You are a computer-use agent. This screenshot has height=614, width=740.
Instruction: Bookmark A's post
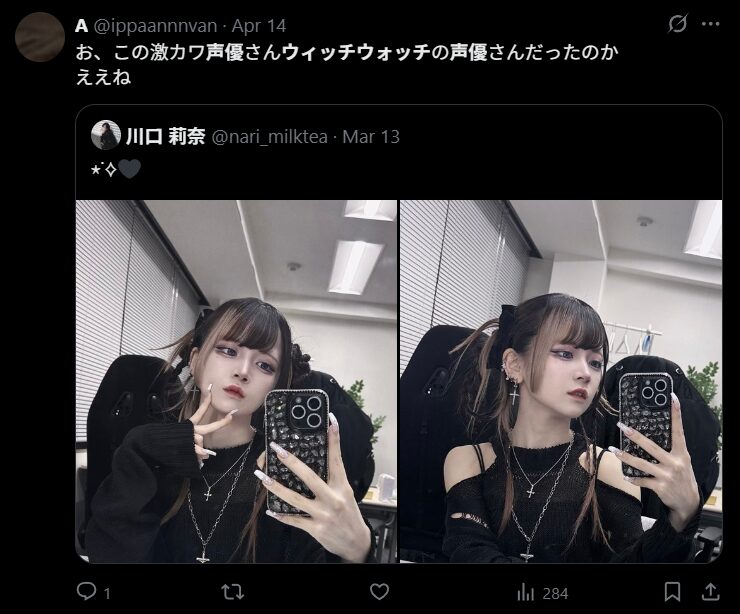(x=673, y=592)
